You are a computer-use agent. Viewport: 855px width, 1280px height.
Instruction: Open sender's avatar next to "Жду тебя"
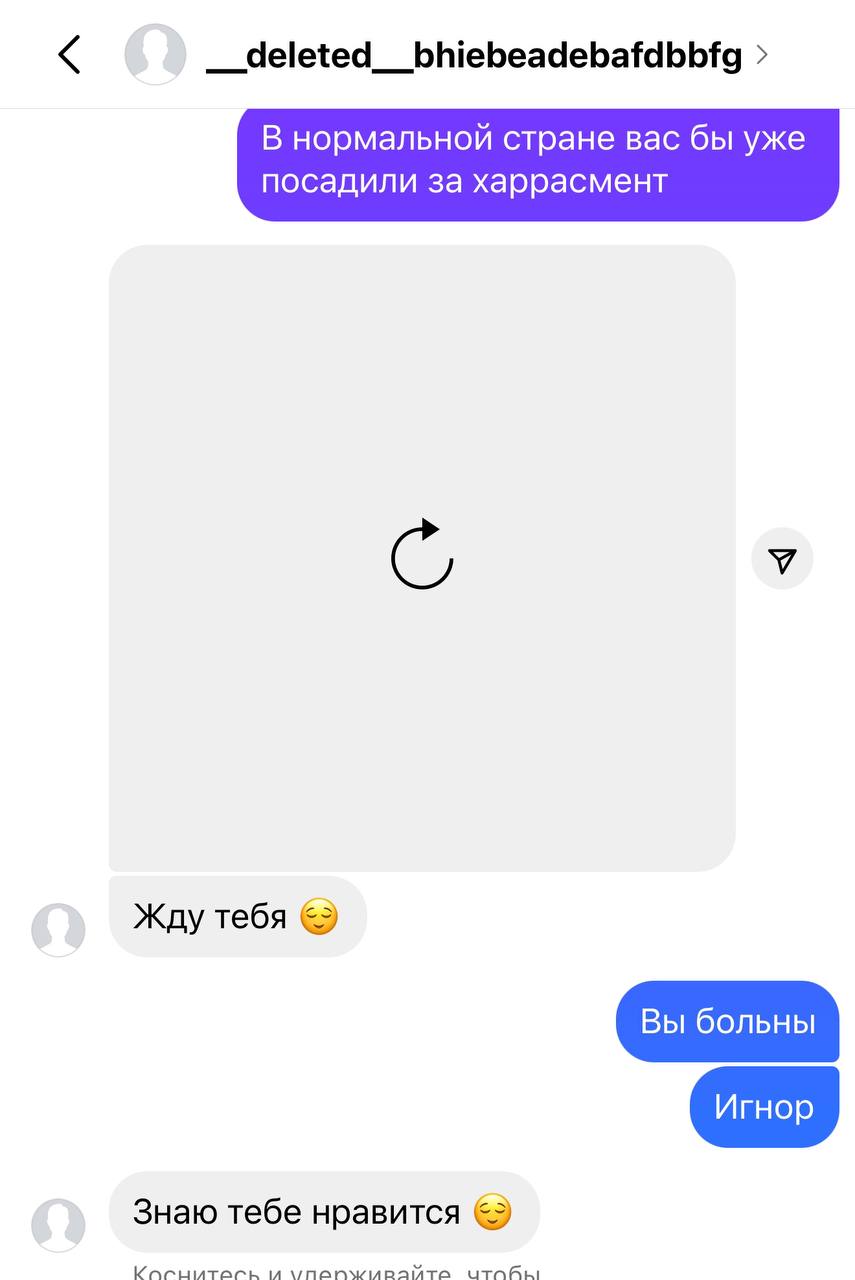click(58, 930)
